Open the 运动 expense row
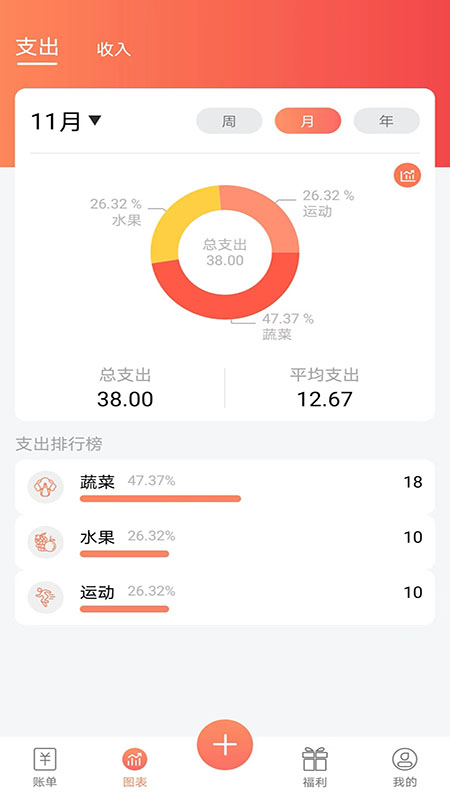Image resolution: width=450 pixels, height=800 pixels. (225, 597)
